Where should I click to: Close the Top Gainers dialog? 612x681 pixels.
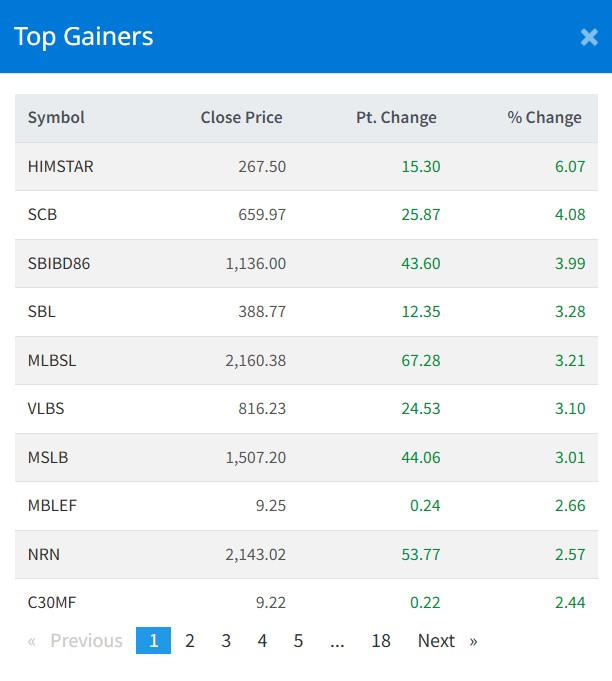589,38
